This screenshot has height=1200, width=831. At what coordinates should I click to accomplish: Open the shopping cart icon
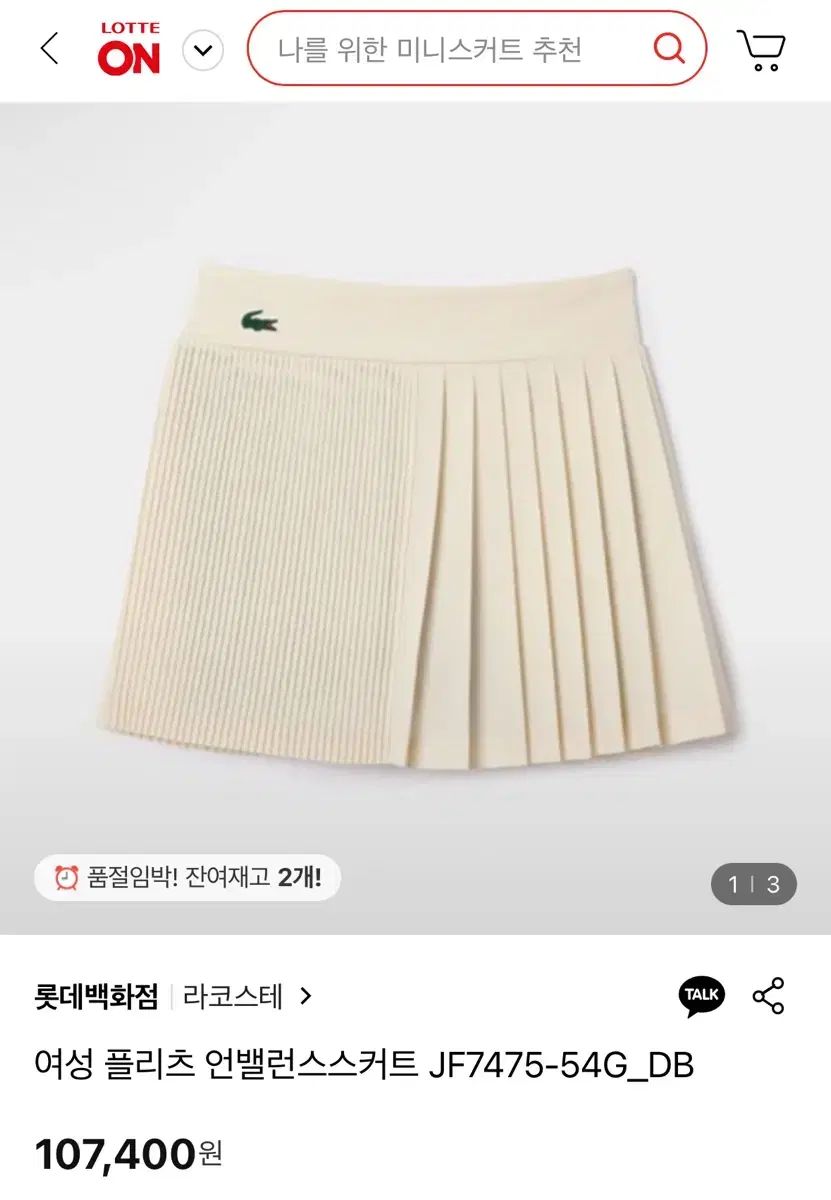point(762,50)
